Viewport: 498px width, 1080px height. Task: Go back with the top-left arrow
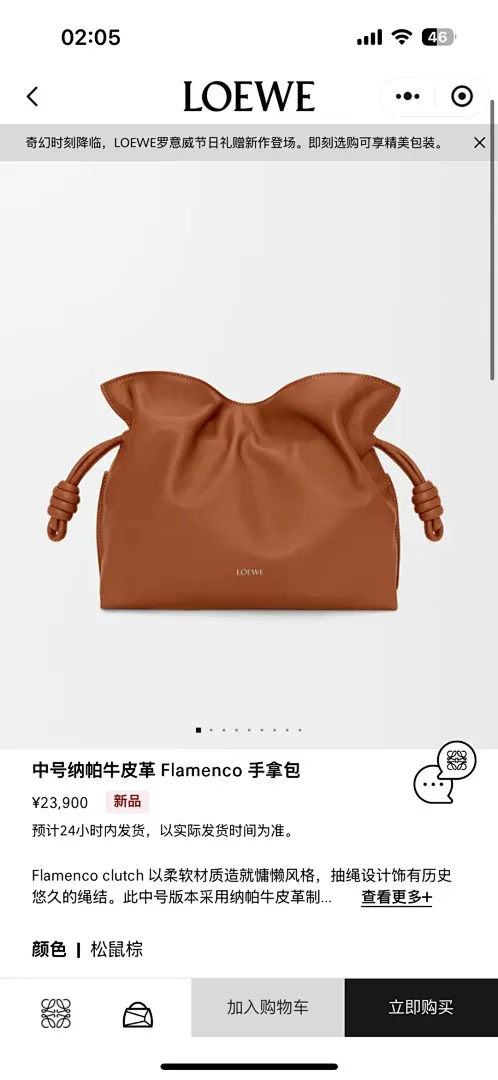click(x=32, y=96)
